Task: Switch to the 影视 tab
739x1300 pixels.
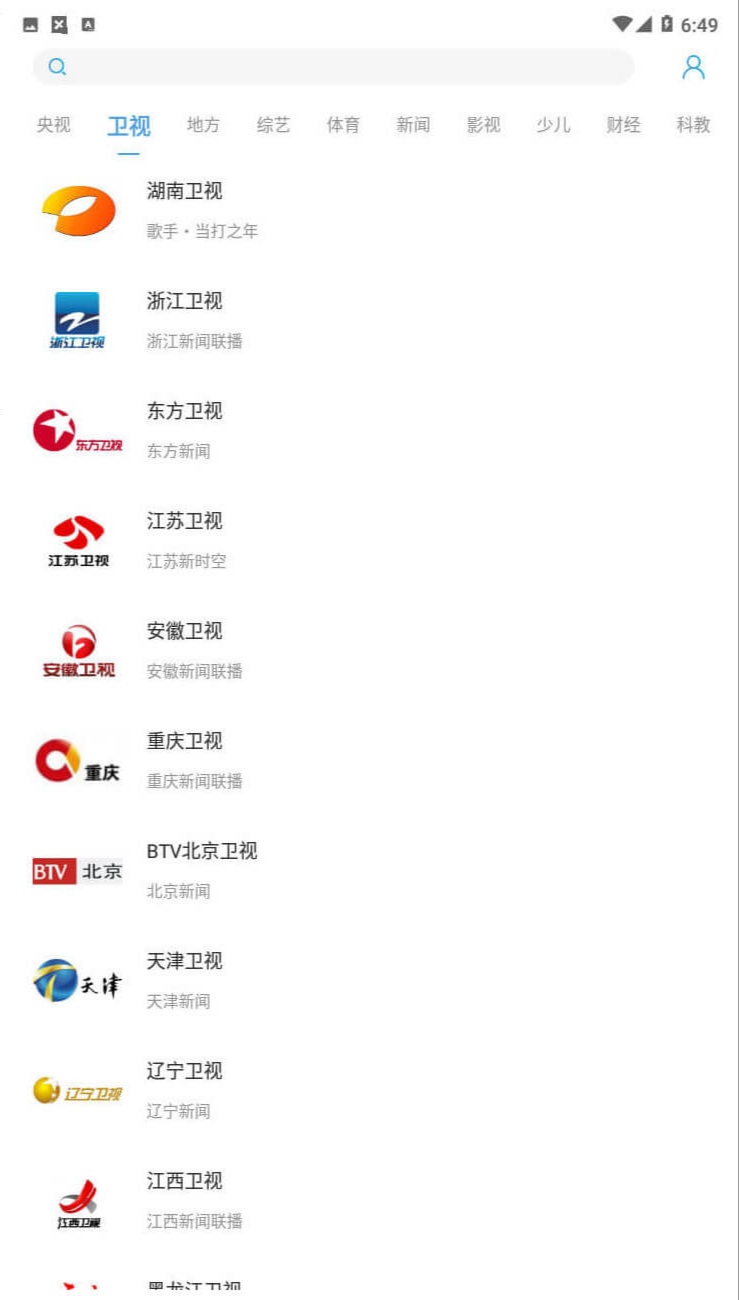Action: (483, 125)
